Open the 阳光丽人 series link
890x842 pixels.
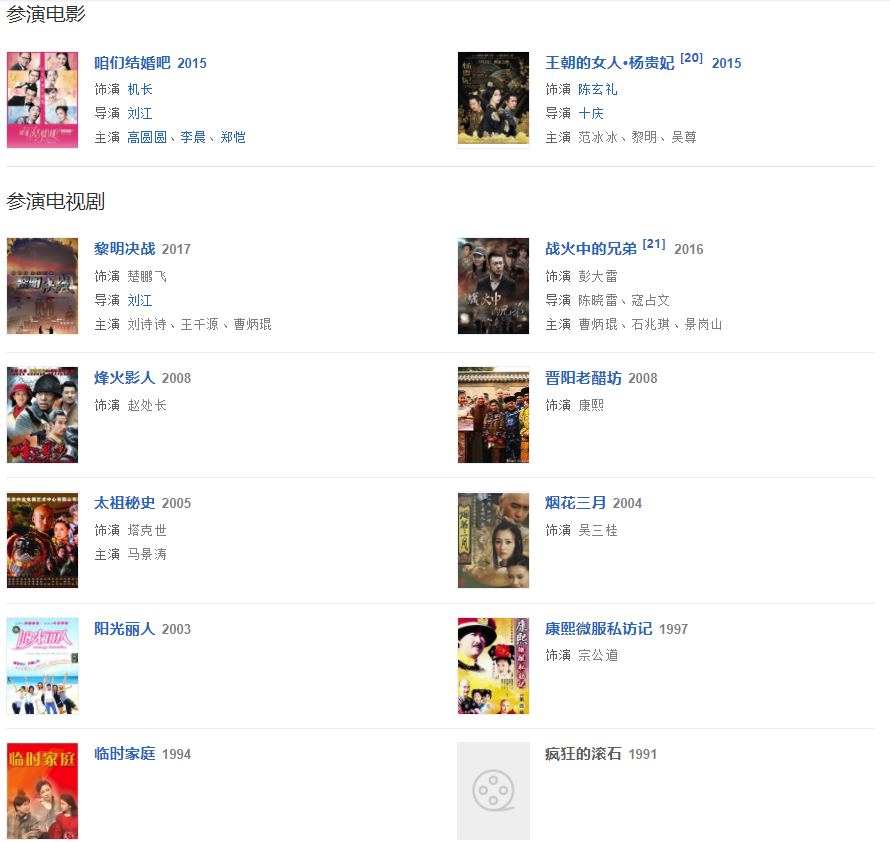pyautogui.click(x=124, y=629)
